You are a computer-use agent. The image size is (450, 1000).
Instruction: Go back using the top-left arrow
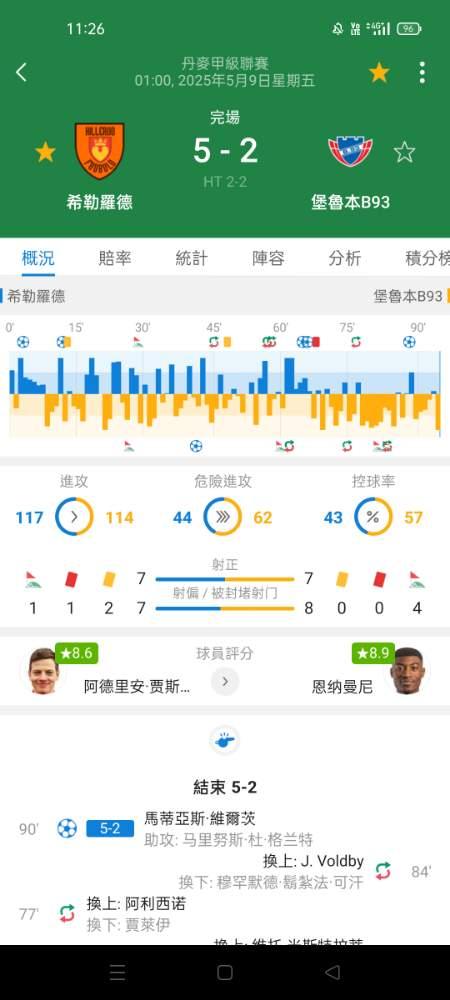(21, 72)
